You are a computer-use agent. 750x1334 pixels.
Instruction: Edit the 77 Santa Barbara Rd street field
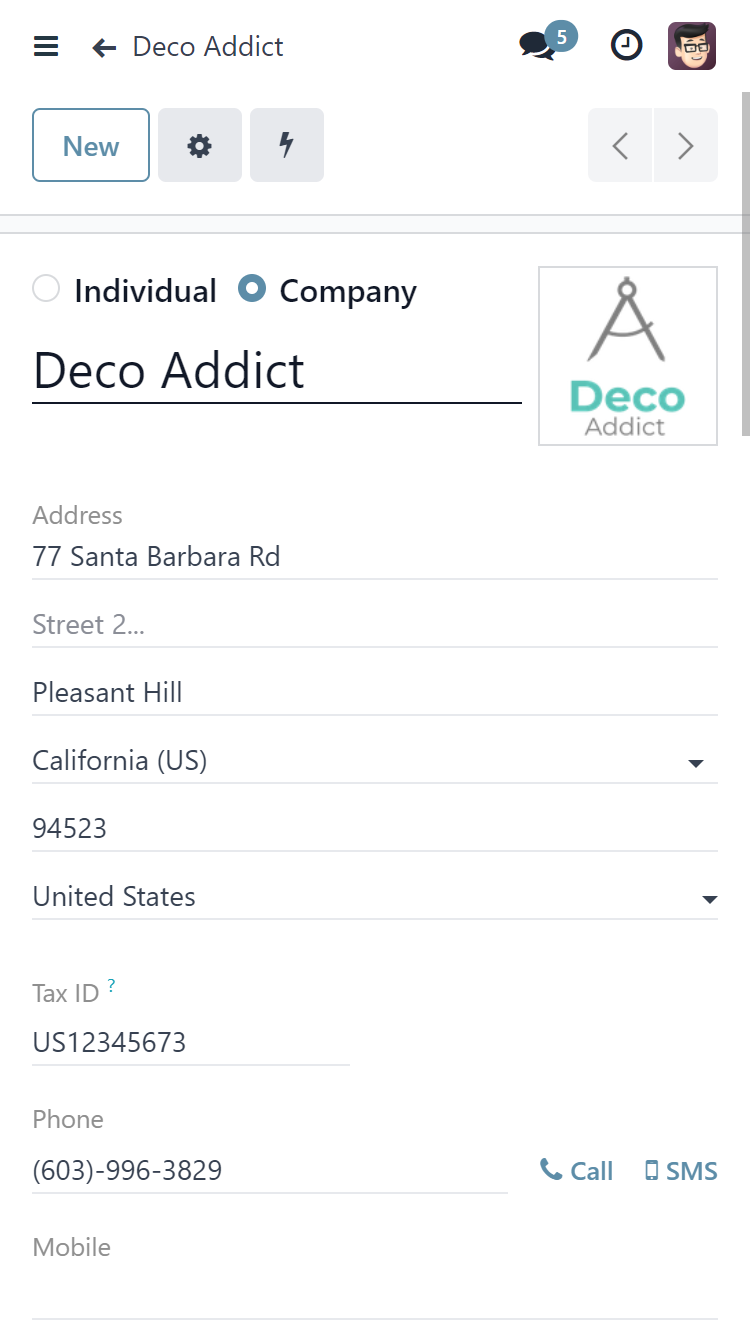375,557
